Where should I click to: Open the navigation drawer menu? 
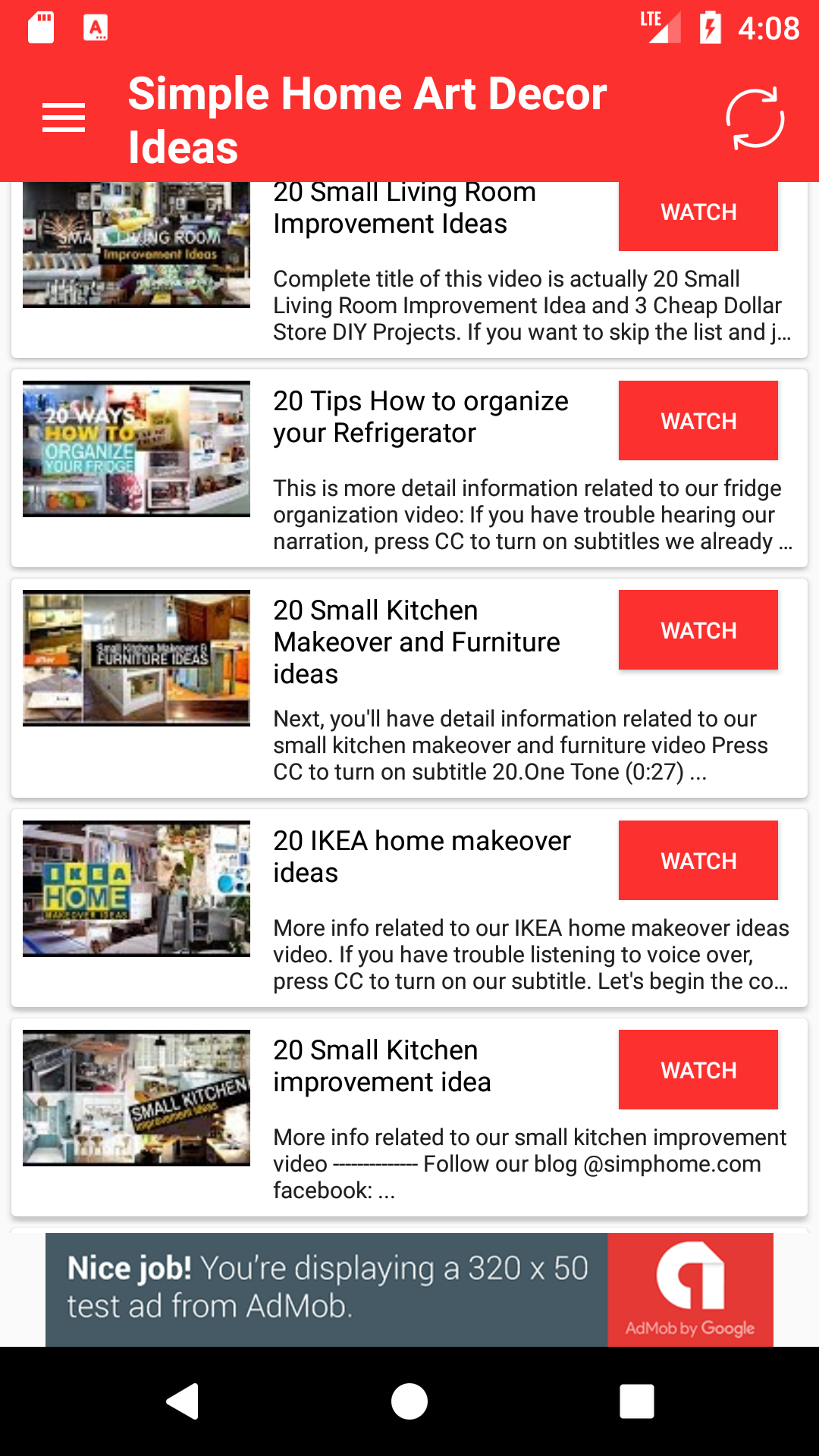64,118
